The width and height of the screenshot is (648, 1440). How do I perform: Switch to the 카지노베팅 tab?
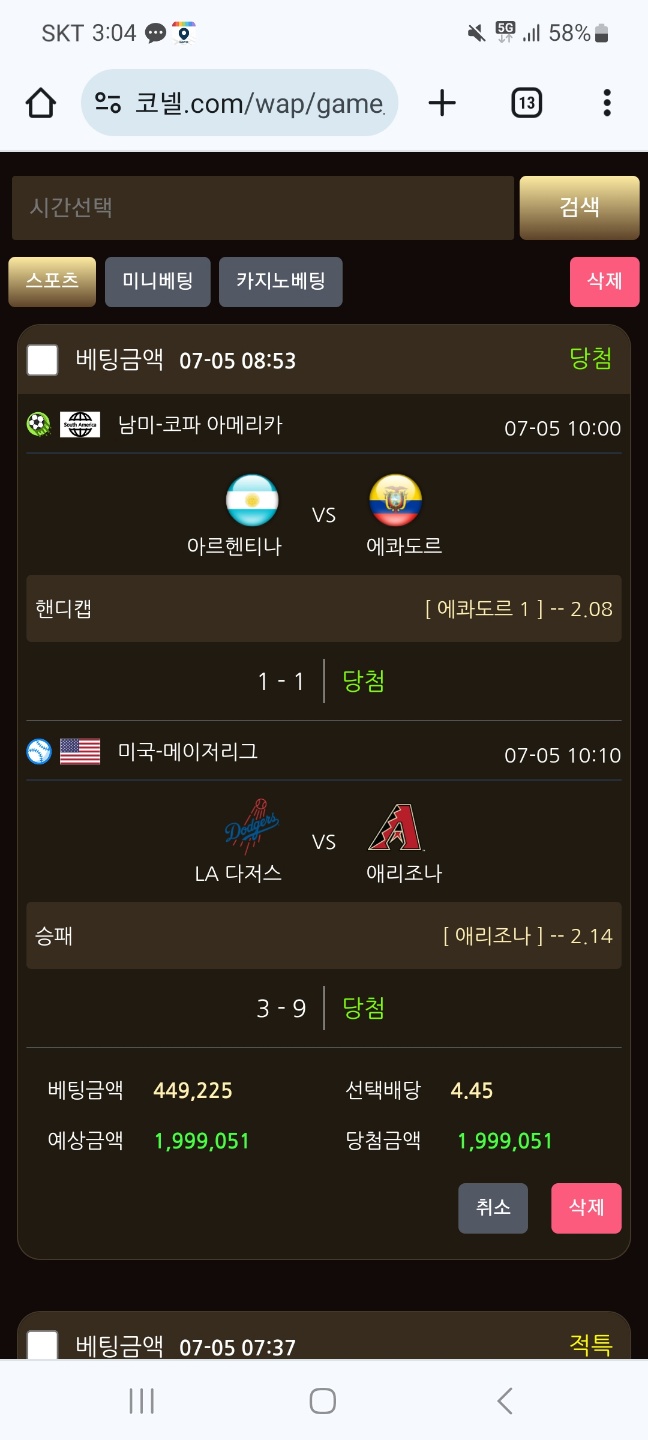pos(280,281)
